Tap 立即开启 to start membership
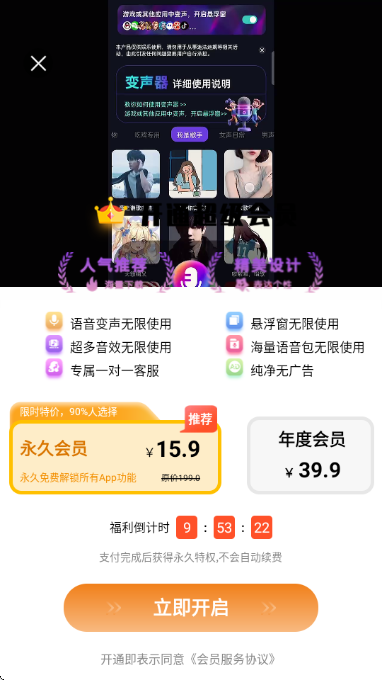Screen dimensions: 382x680 [x=191, y=608]
